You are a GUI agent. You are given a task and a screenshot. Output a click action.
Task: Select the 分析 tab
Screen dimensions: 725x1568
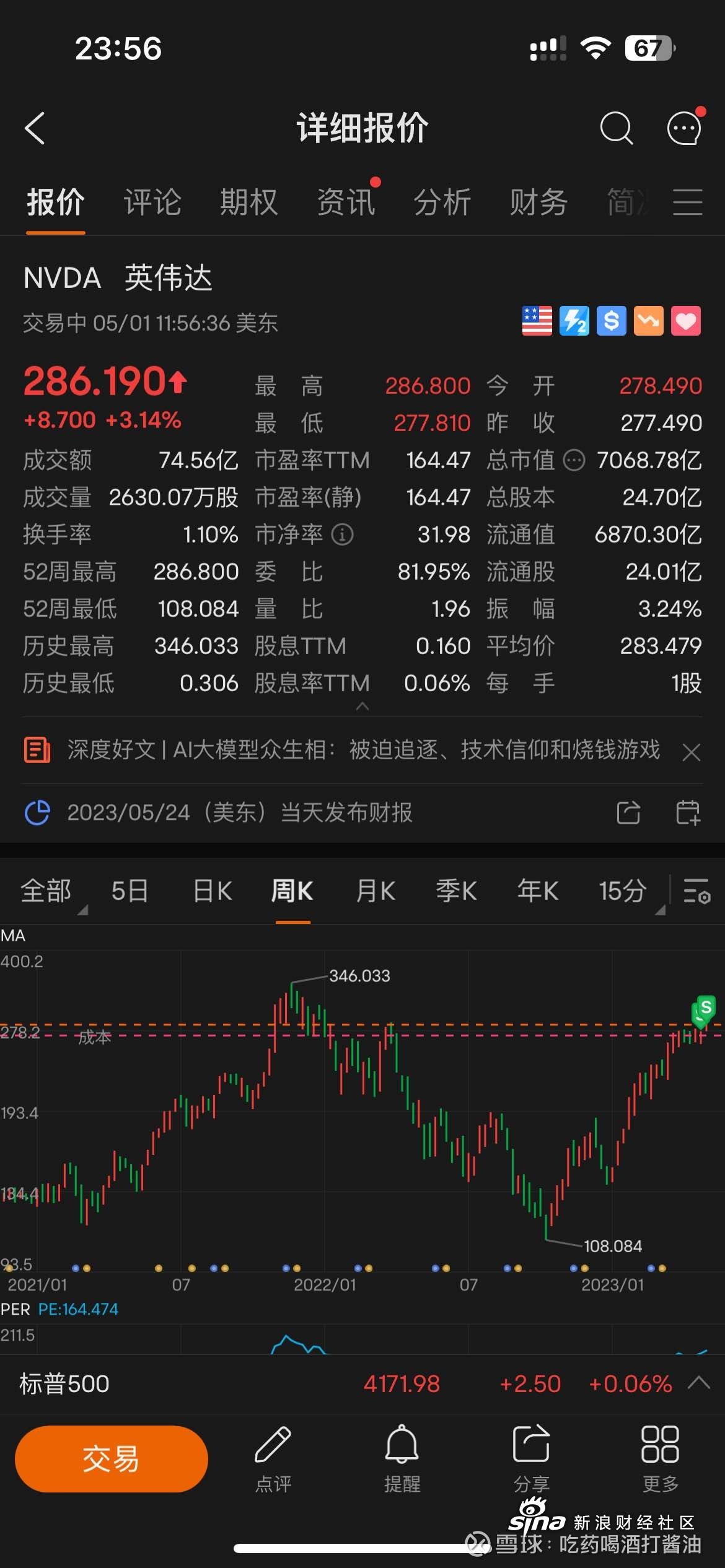[x=442, y=203]
